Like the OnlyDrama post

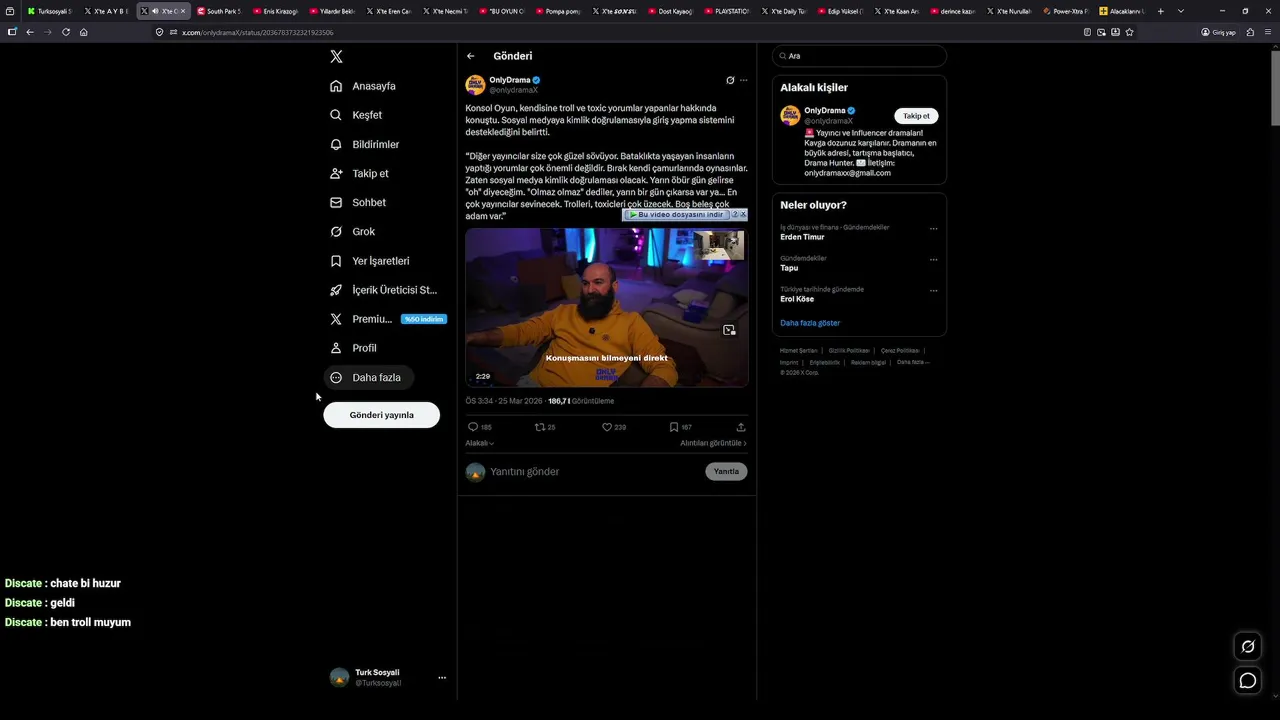607,427
